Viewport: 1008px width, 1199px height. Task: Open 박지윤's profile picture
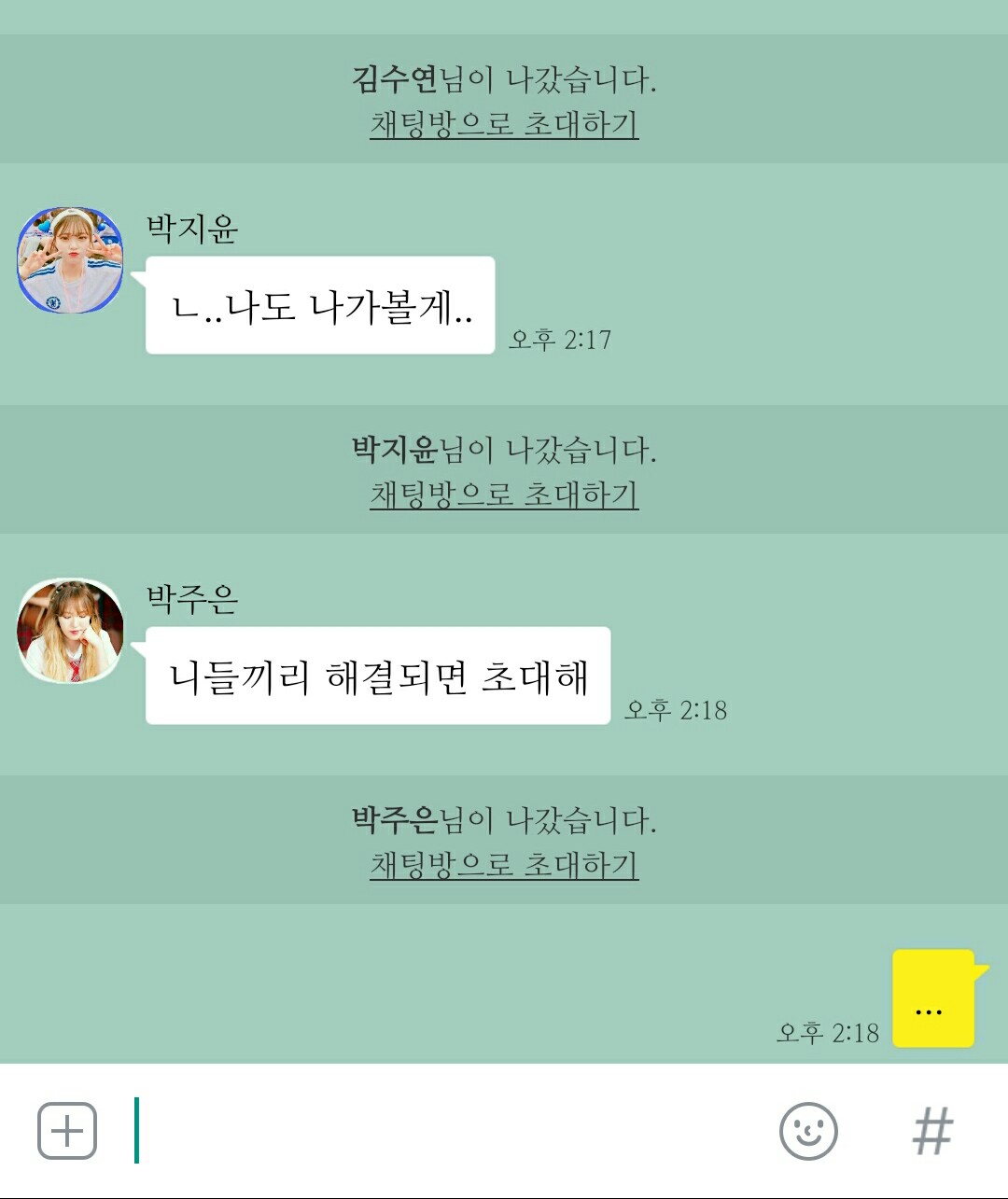pyautogui.click(x=70, y=260)
